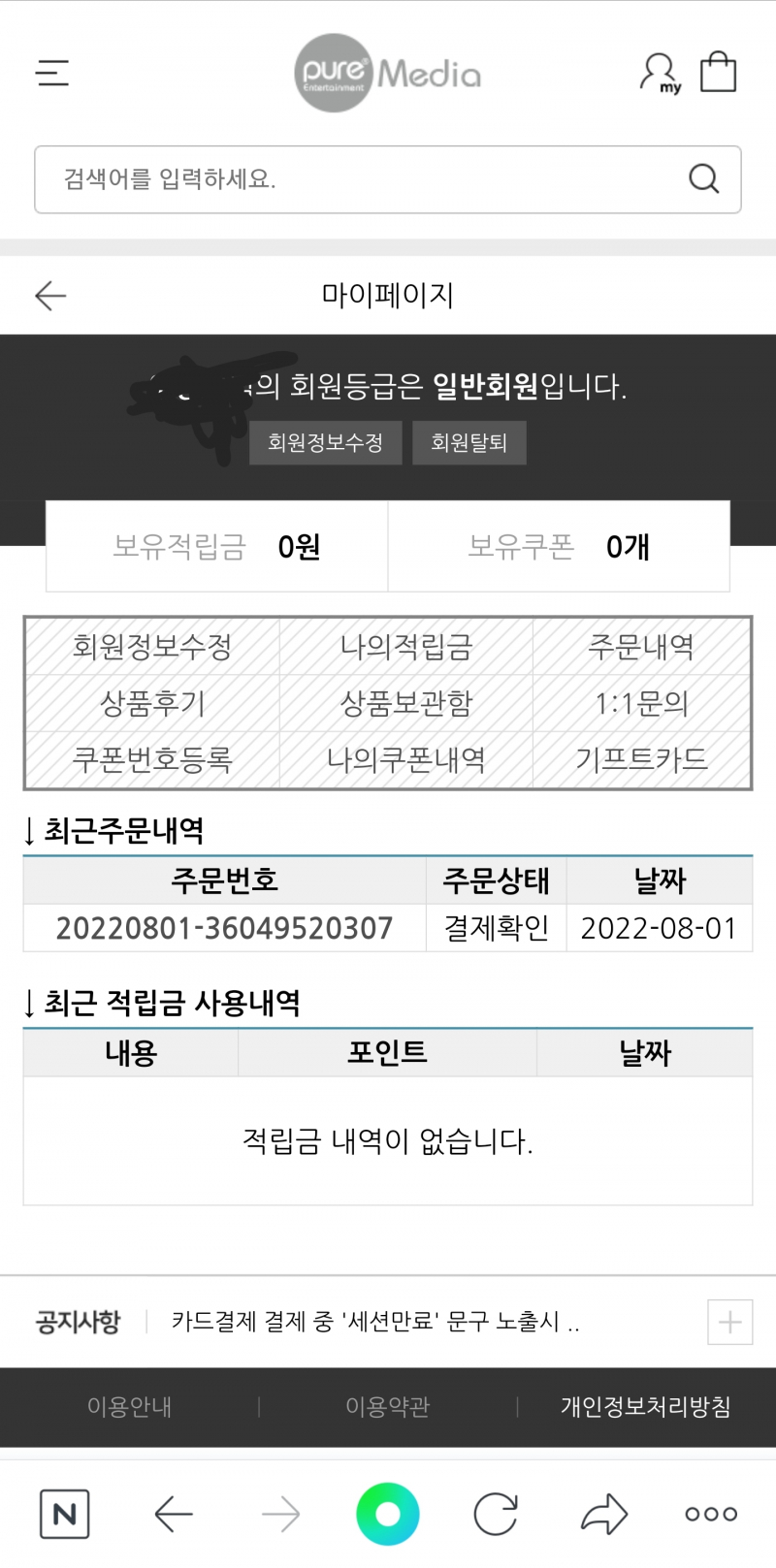Viewport: 776px width, 1568px height.
Task: Tap the 회원탈퇴 button
Action: tap(469, 443)
